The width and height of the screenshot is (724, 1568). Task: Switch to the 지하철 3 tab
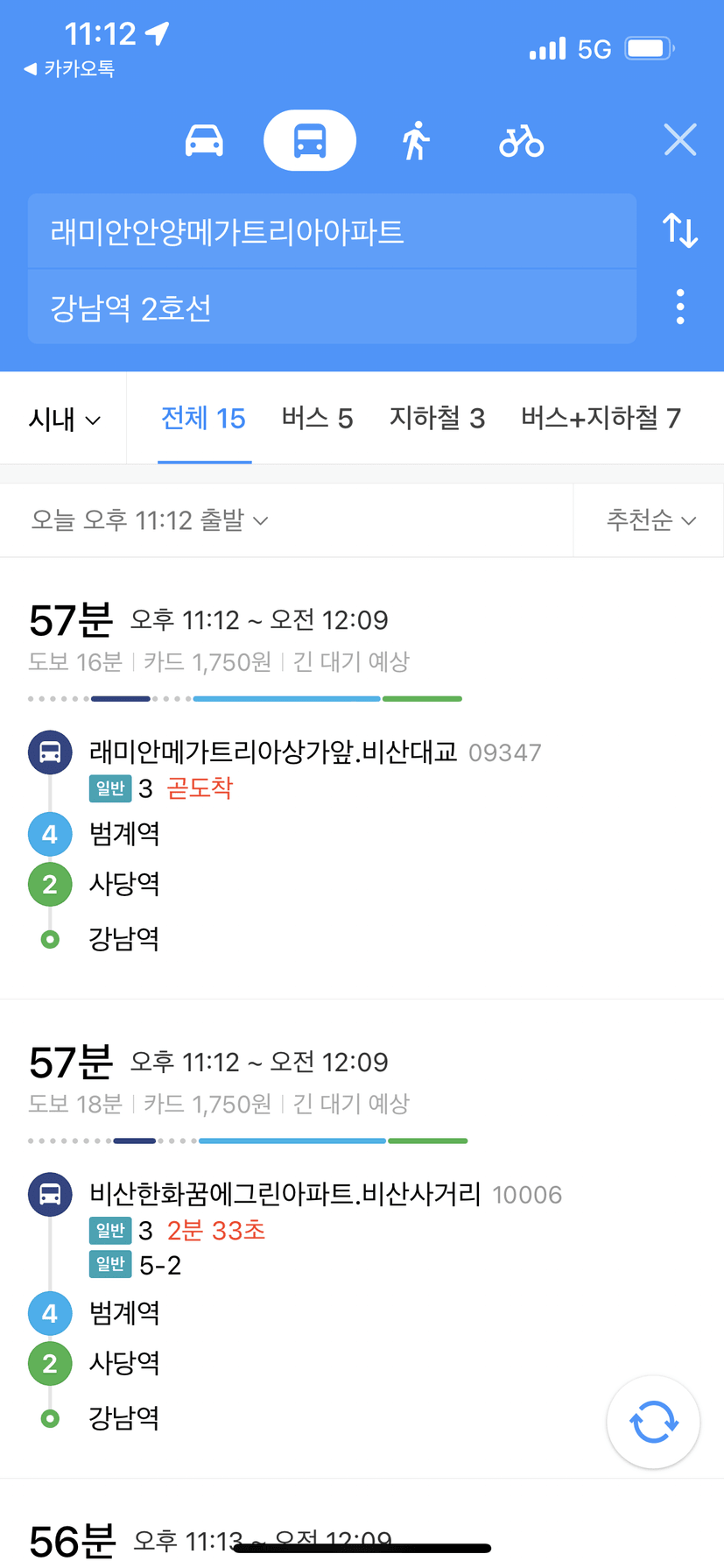[x=437, y=419]
